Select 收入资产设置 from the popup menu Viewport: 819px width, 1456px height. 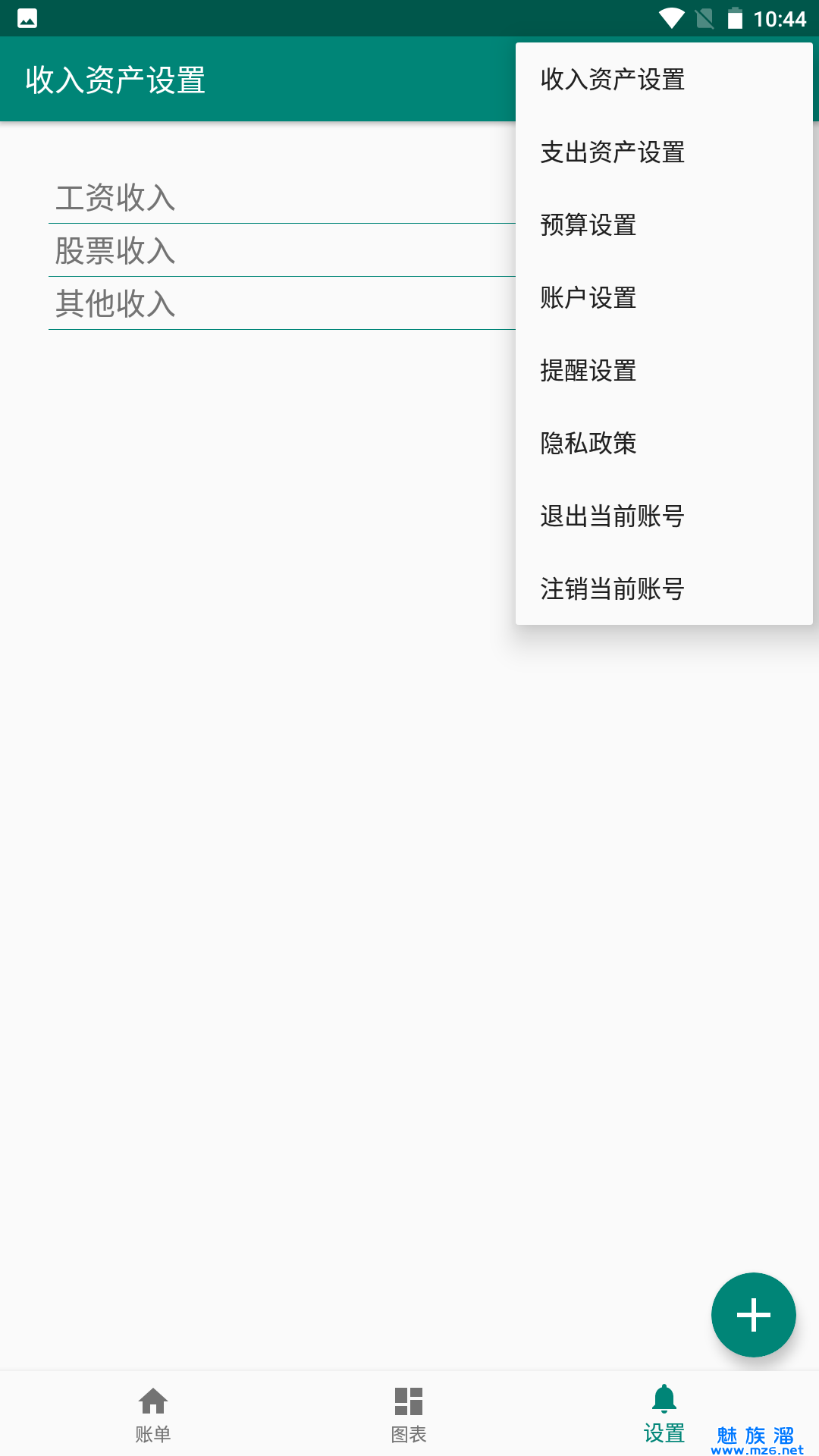click(613, 80)
